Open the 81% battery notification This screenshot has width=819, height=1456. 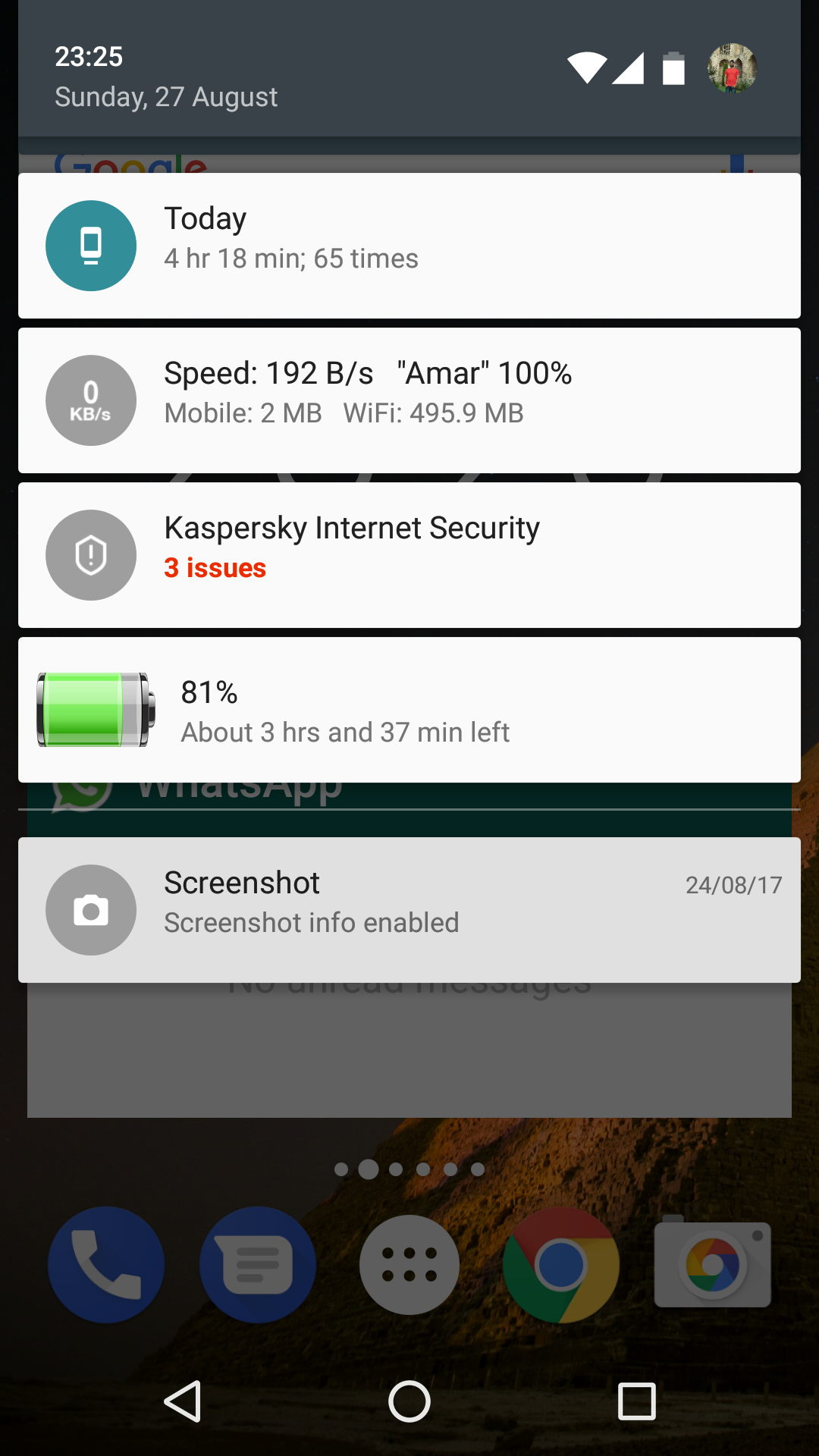(x=409, y=710)
